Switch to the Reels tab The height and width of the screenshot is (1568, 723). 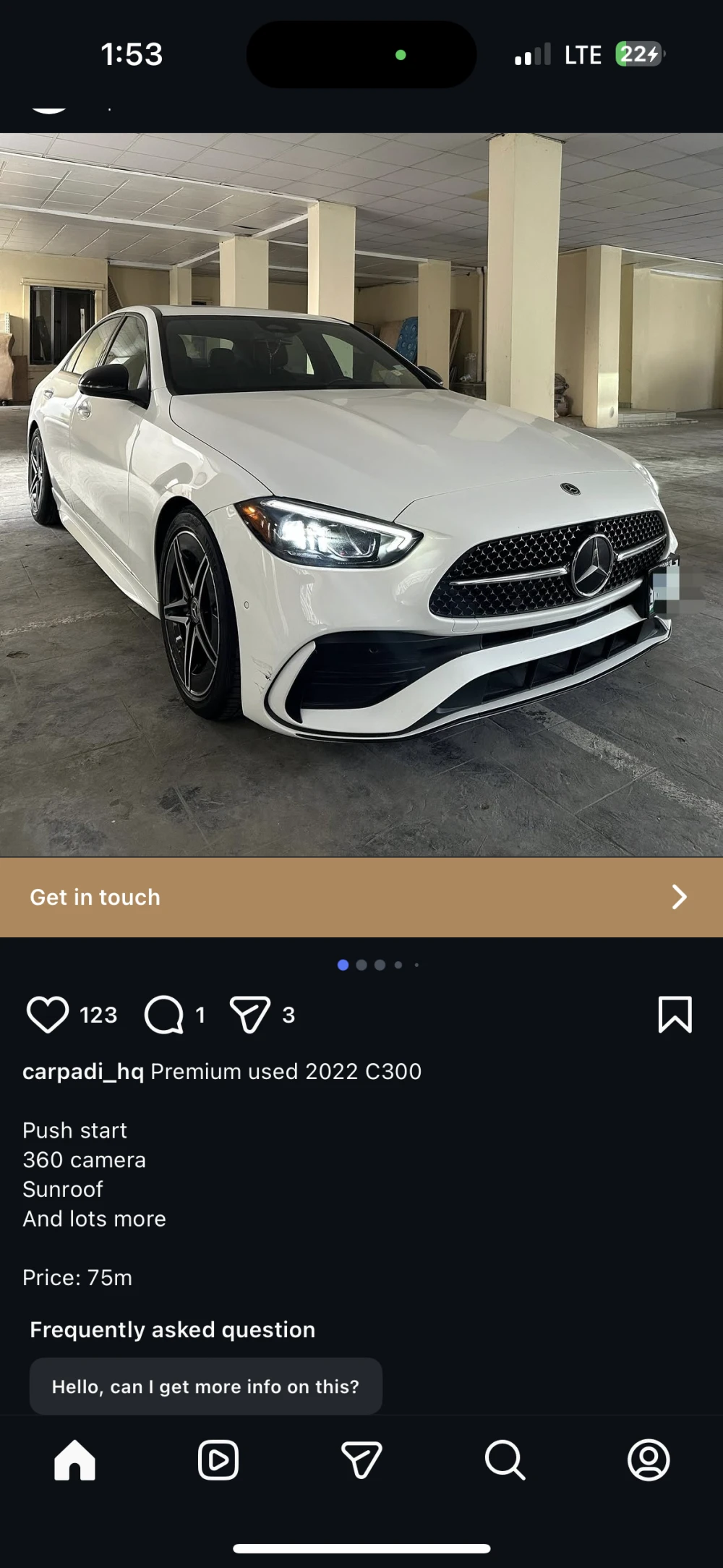218,1460
